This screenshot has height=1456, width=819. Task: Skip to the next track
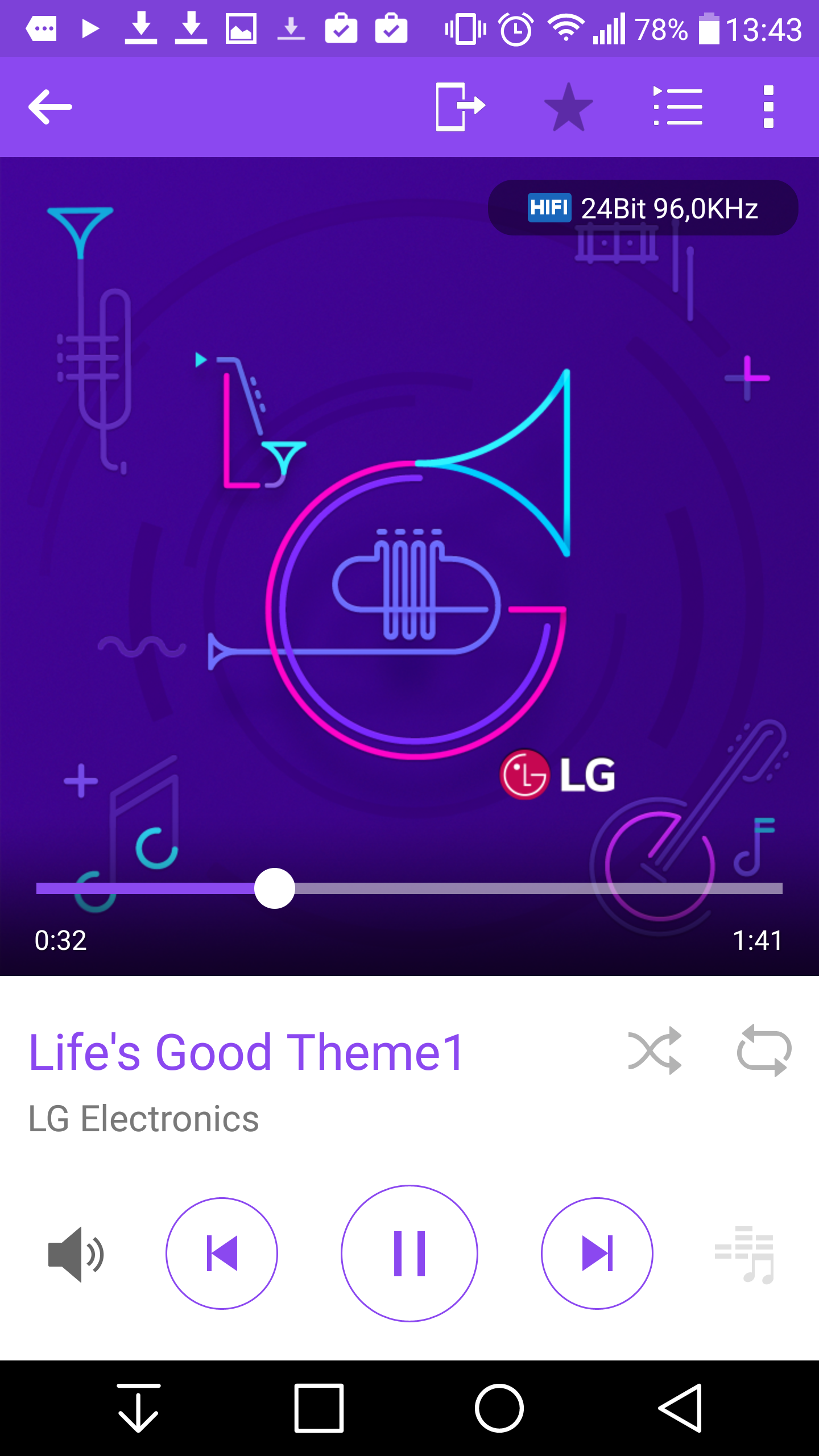pos(597,1254)
